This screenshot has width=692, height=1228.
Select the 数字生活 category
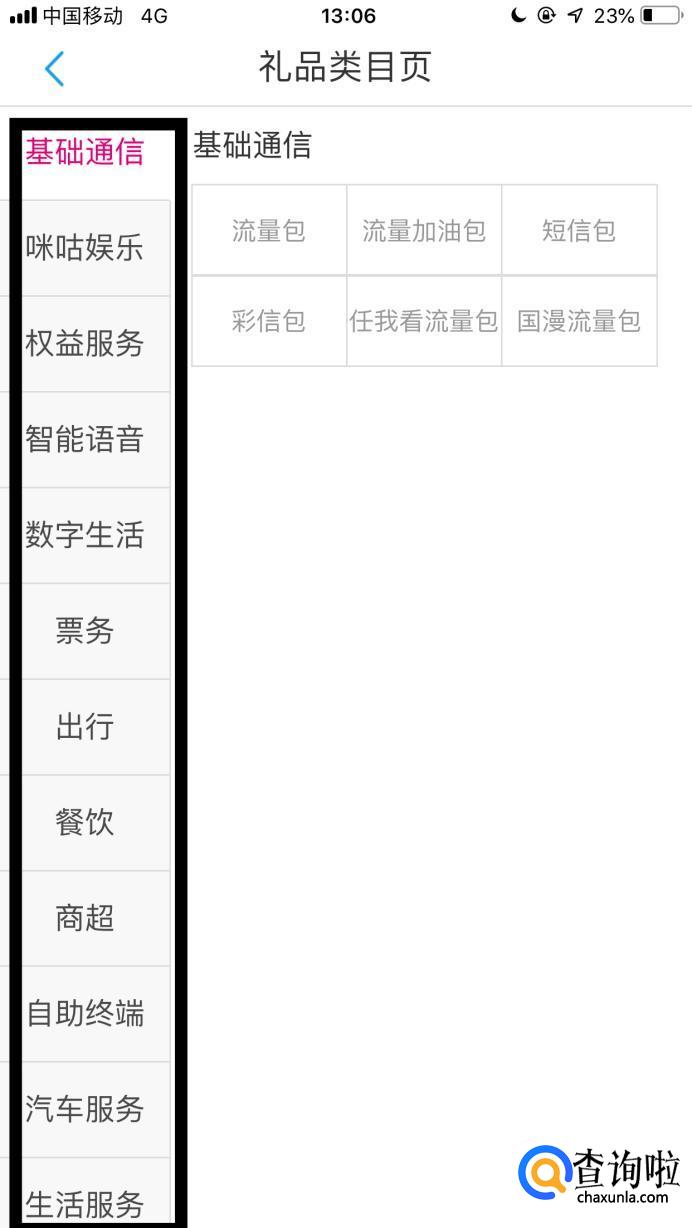pyautogui.click(x=85, y=536)
